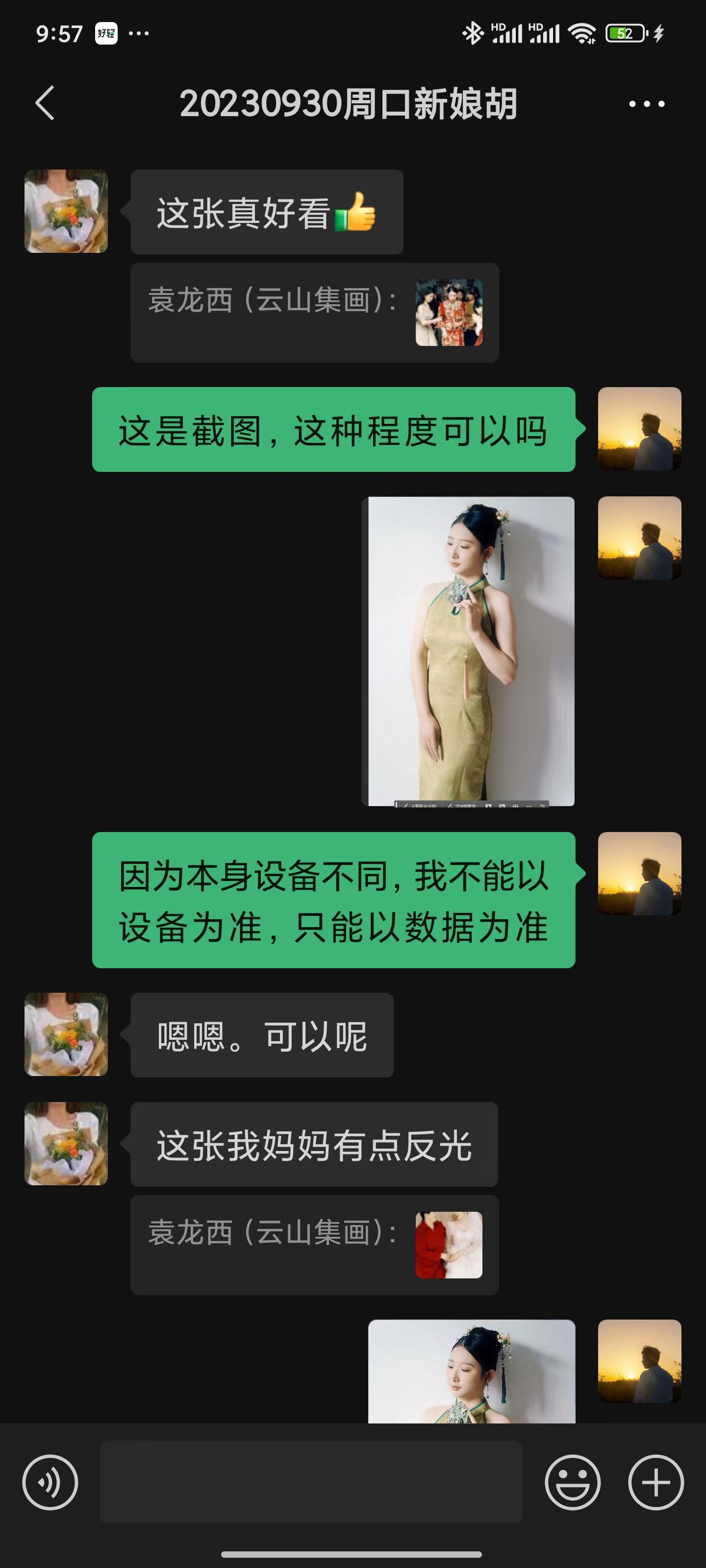Screen dimensions: 706x1568
Task: Open the emoji sticker panel
Action: point(572,1482)
